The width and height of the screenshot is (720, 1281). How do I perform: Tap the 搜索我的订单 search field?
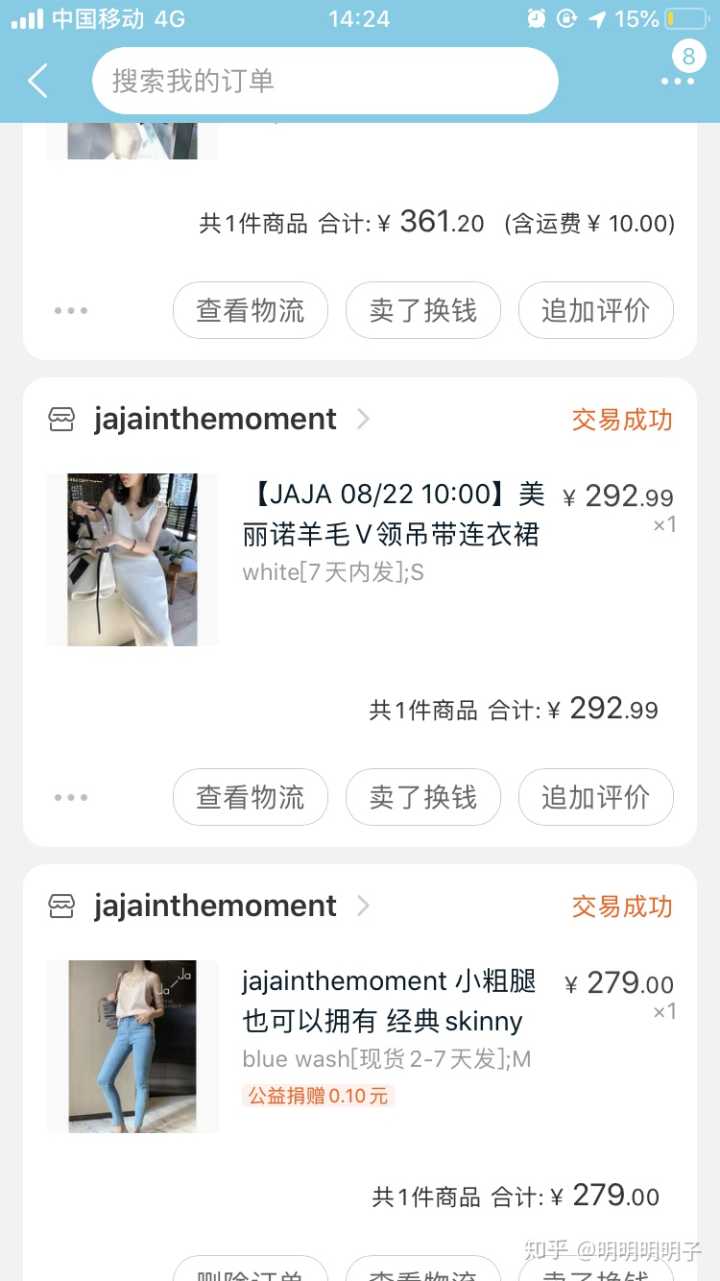click(325, 81)
